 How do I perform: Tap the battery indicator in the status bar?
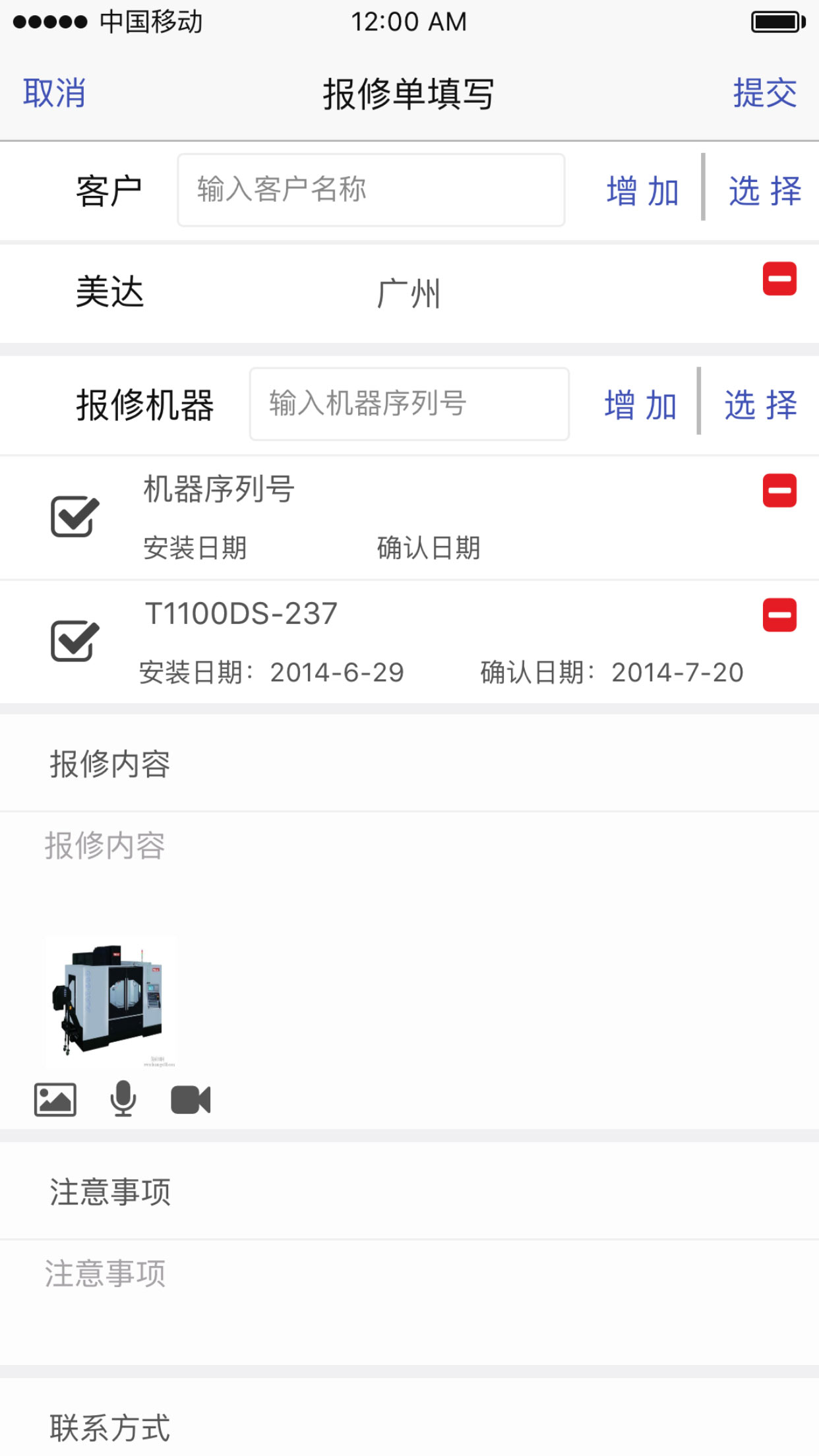point(777,22)
